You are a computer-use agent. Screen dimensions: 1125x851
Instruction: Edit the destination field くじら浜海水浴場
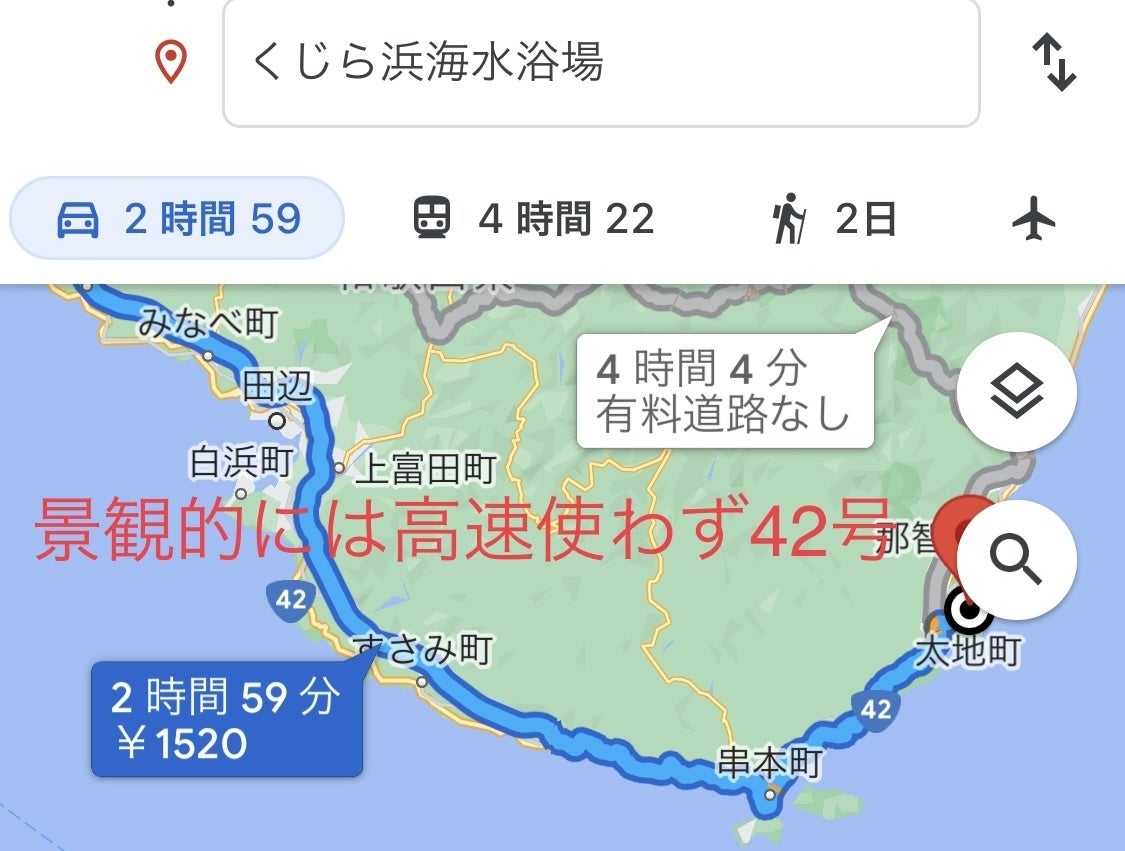click(600, 63)
